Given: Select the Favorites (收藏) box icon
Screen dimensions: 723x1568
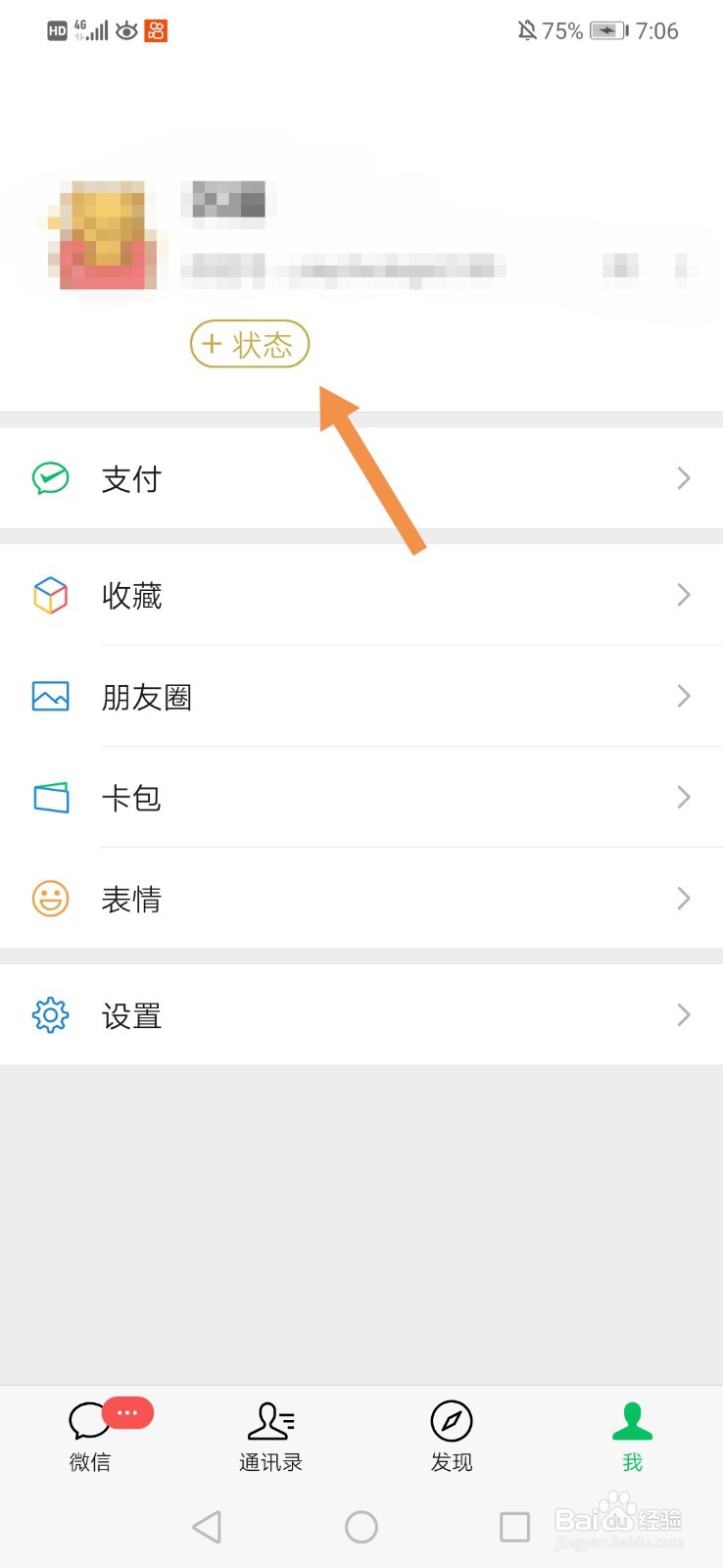Looking at the screenshot, I should tap(49, 595).
